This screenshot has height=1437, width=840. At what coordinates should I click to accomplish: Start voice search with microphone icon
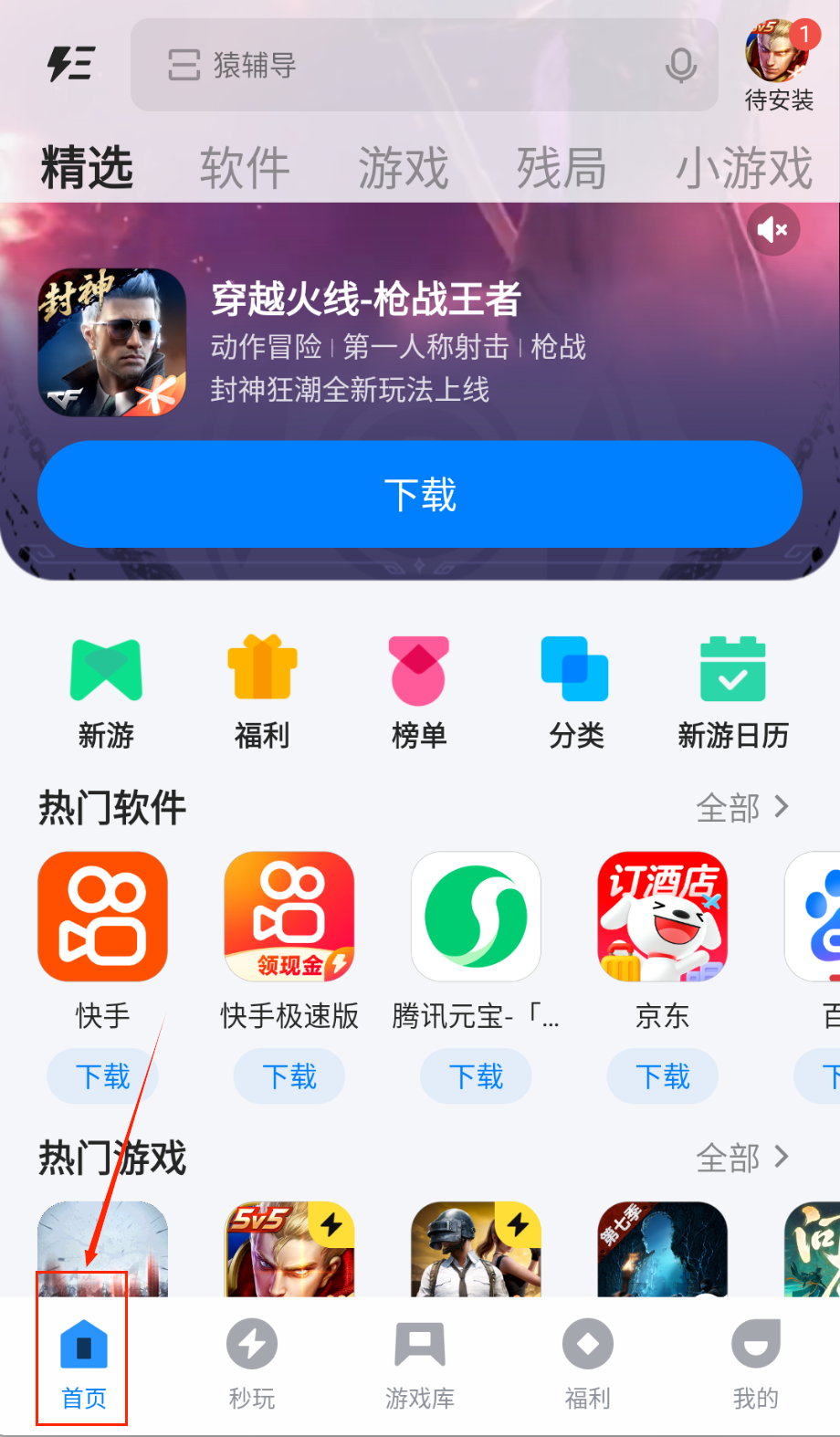point(681,66)
